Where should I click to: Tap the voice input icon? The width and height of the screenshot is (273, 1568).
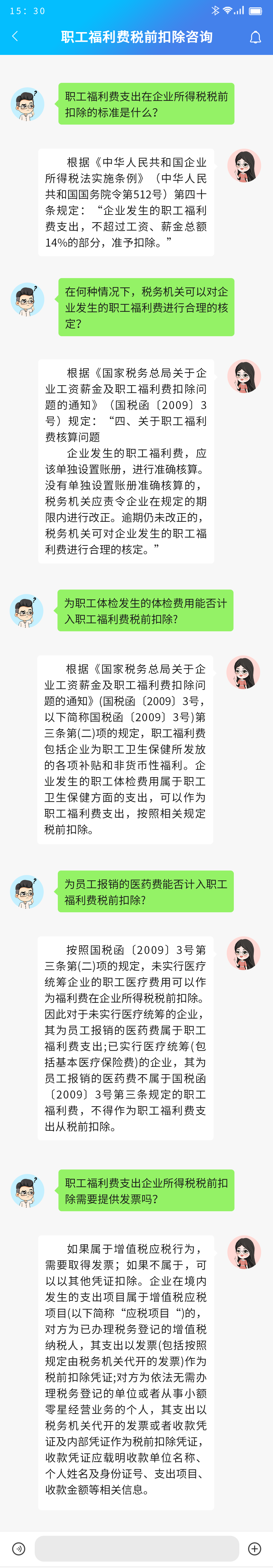point(19,1548)
